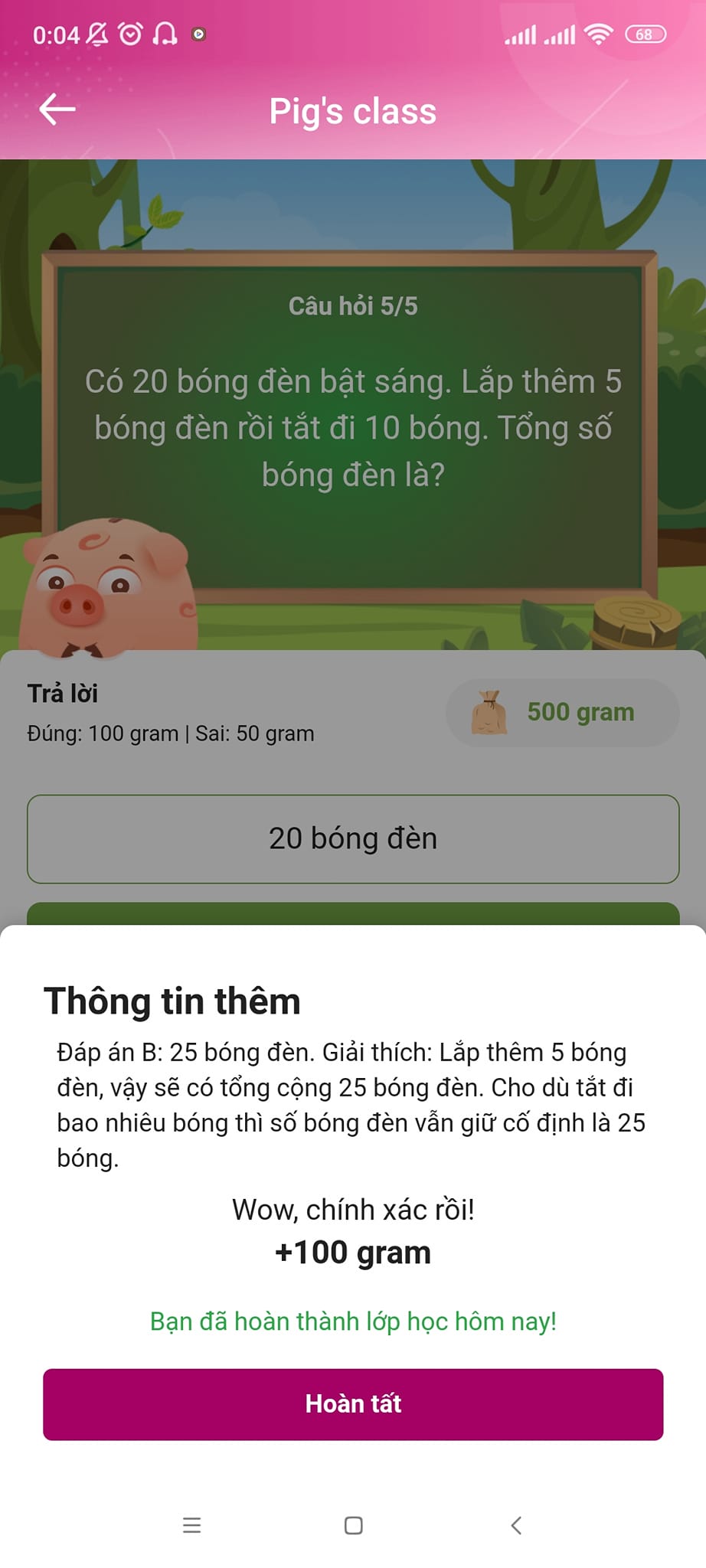Open recent apps from the navigation bar

pos(191,1525)
